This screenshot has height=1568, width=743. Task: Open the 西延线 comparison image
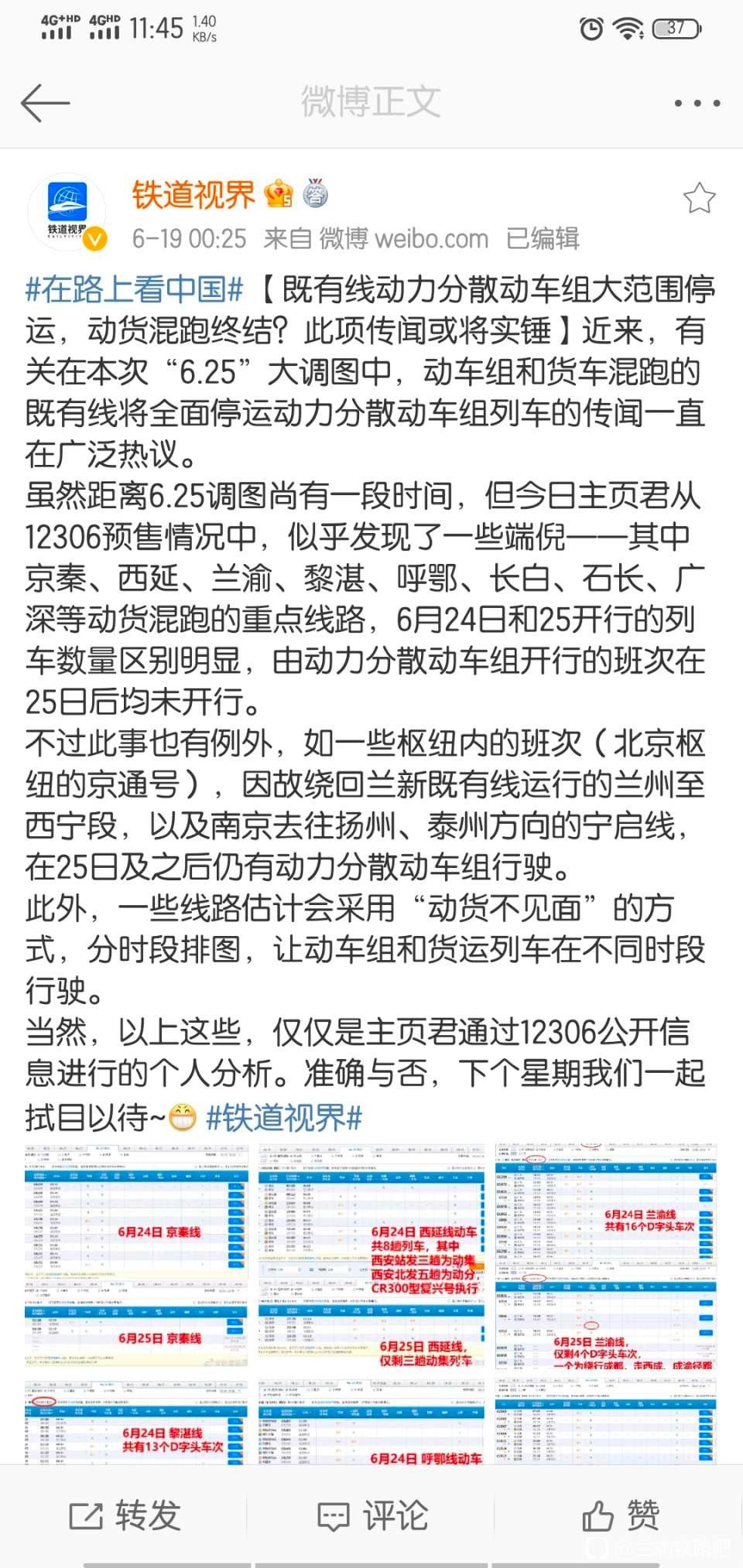(x=371, y=1255)
